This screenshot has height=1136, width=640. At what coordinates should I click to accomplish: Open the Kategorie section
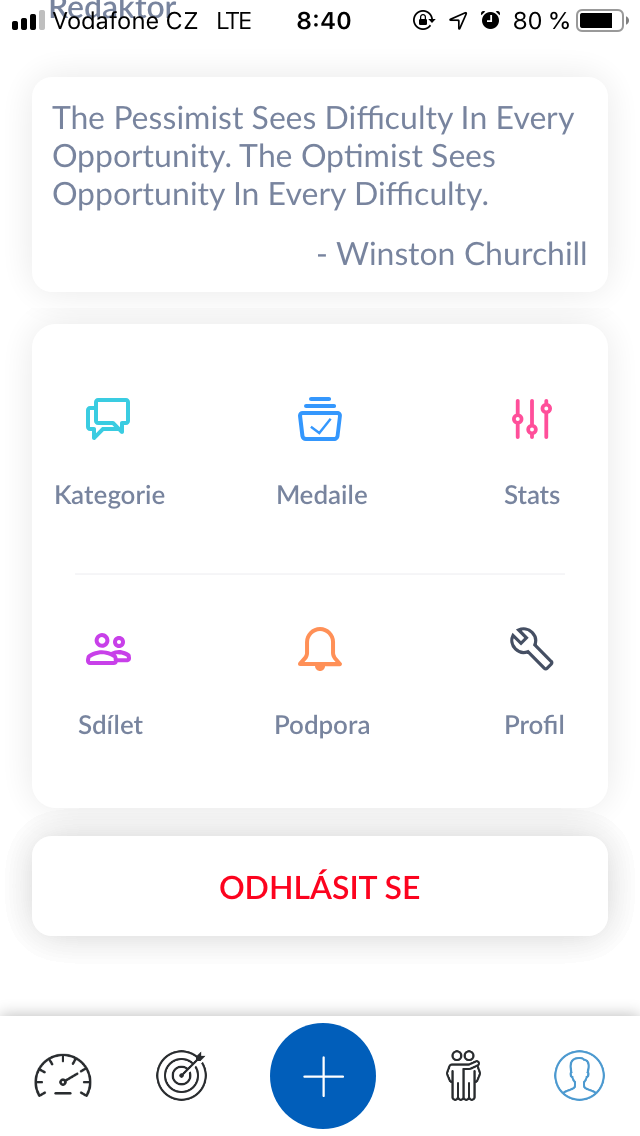pyautogui.click(x=109, y=449)
